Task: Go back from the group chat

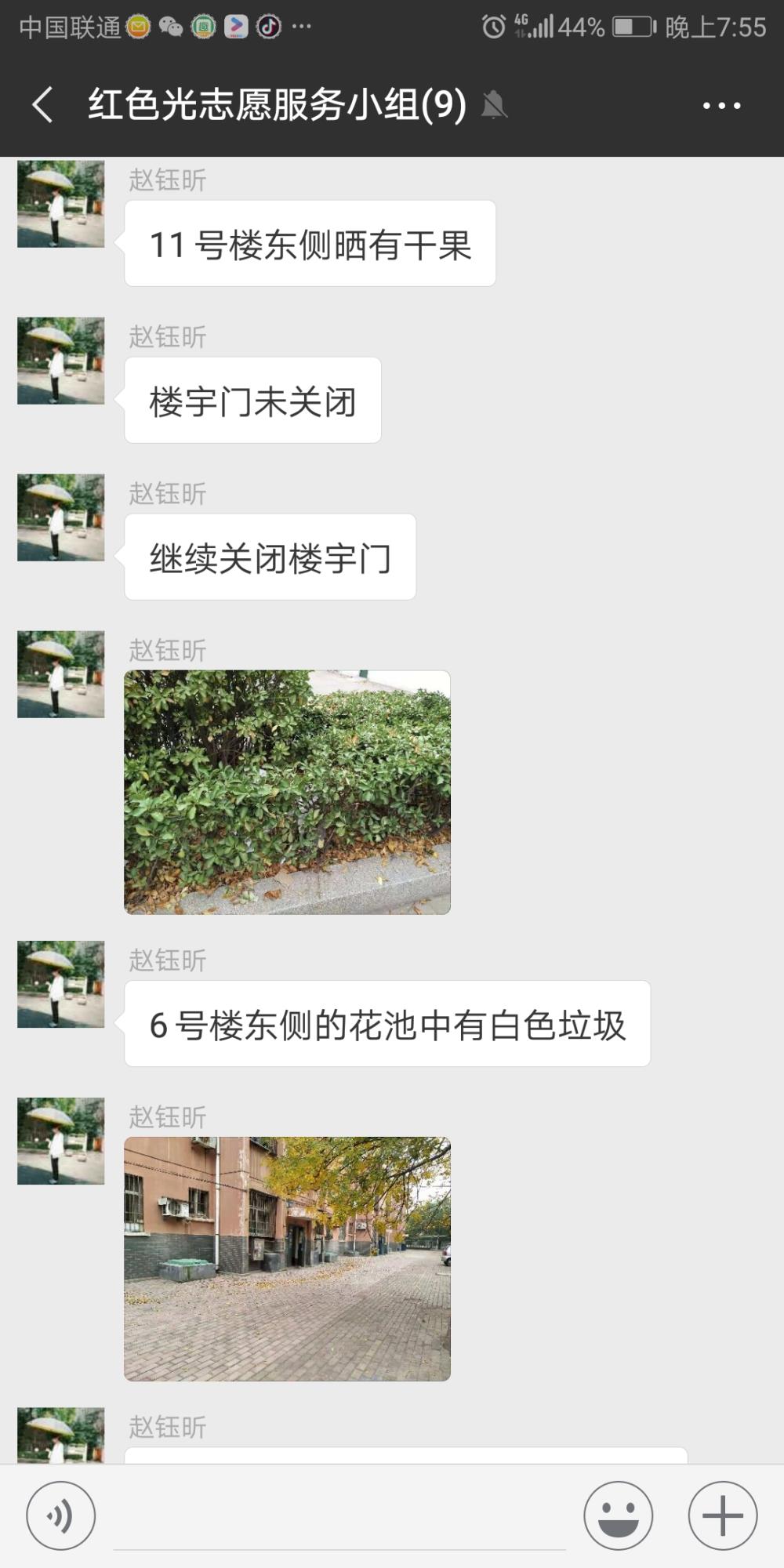Action: coord(42,105)
